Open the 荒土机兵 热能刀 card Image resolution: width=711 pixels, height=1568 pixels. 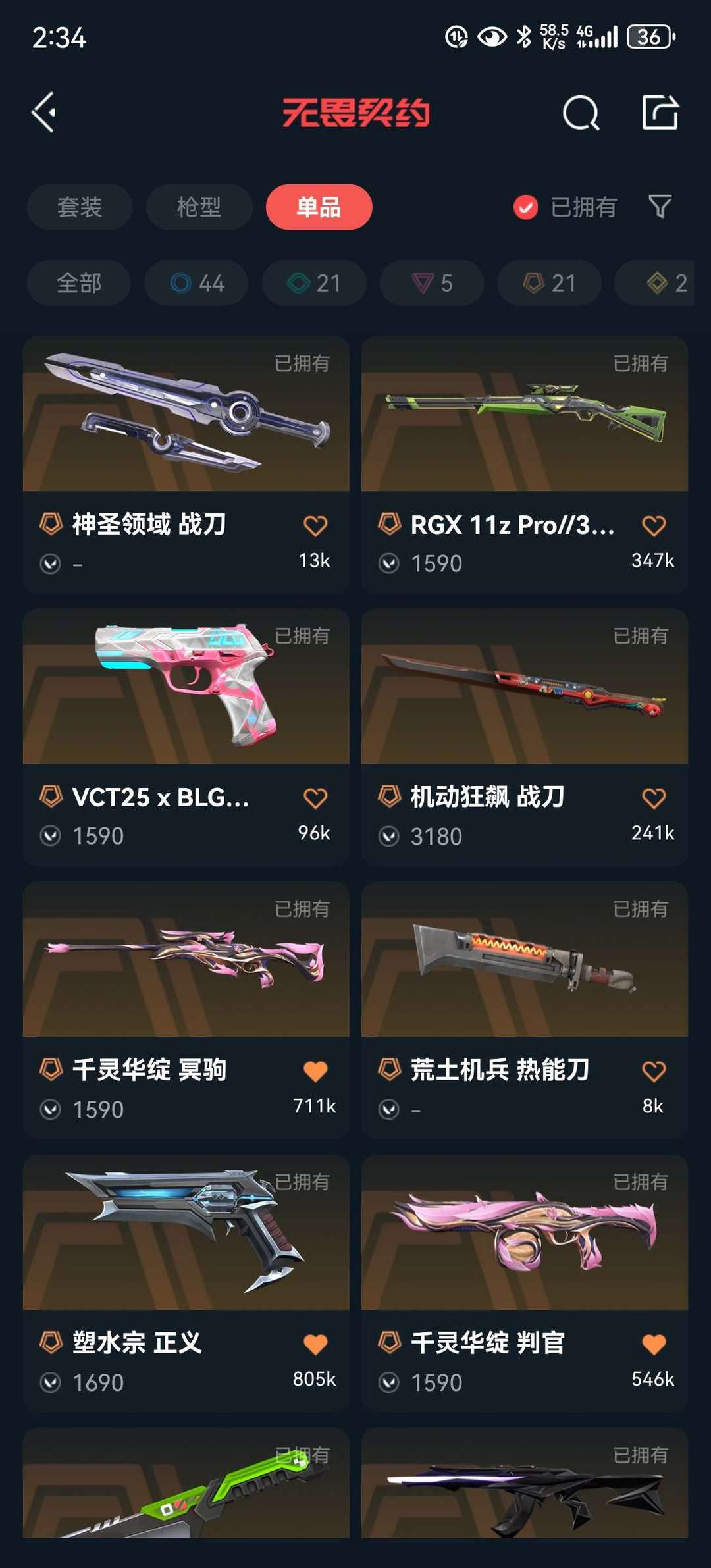pos(525,1010)
